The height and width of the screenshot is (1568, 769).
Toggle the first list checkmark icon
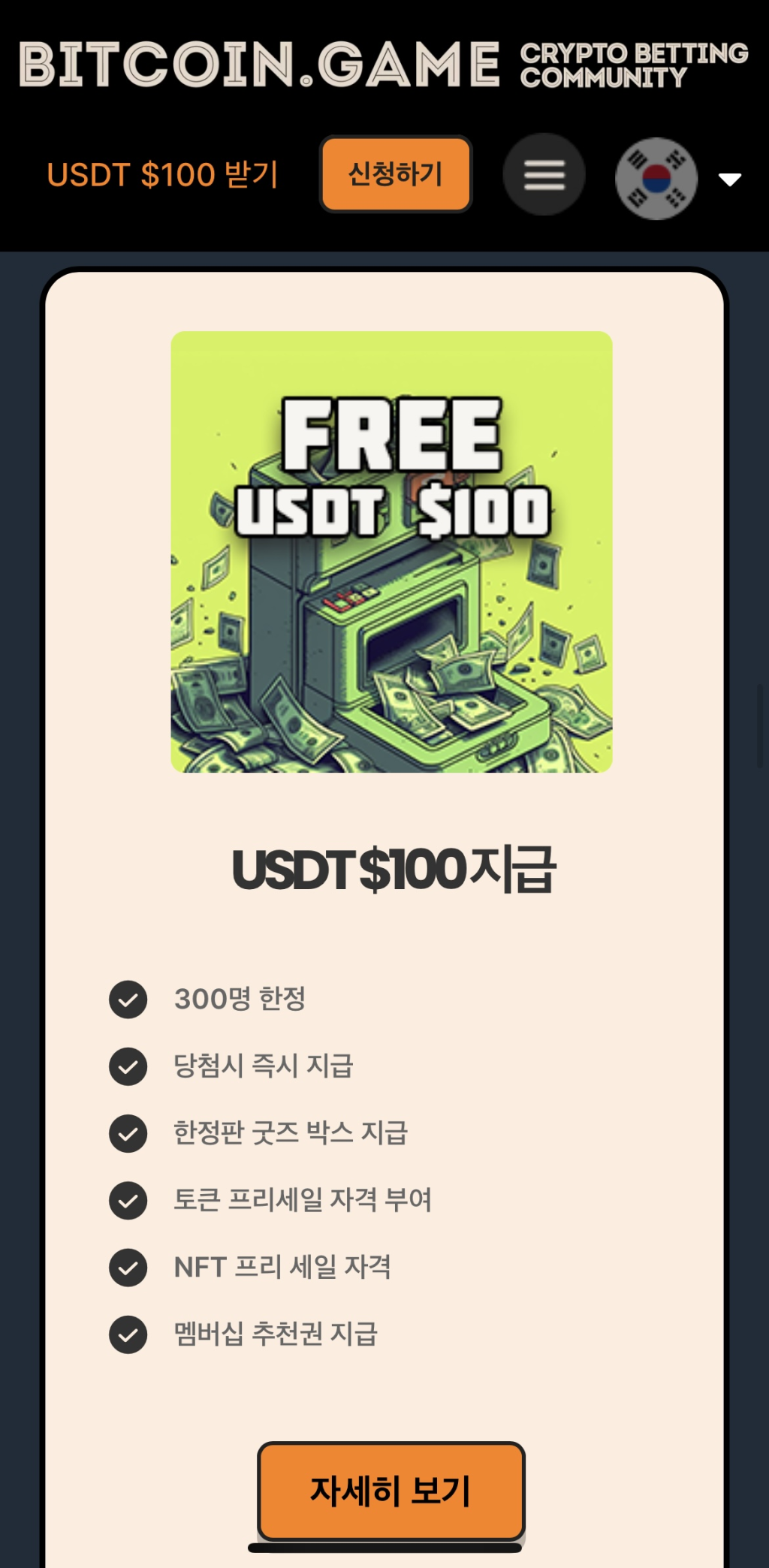128,1000
